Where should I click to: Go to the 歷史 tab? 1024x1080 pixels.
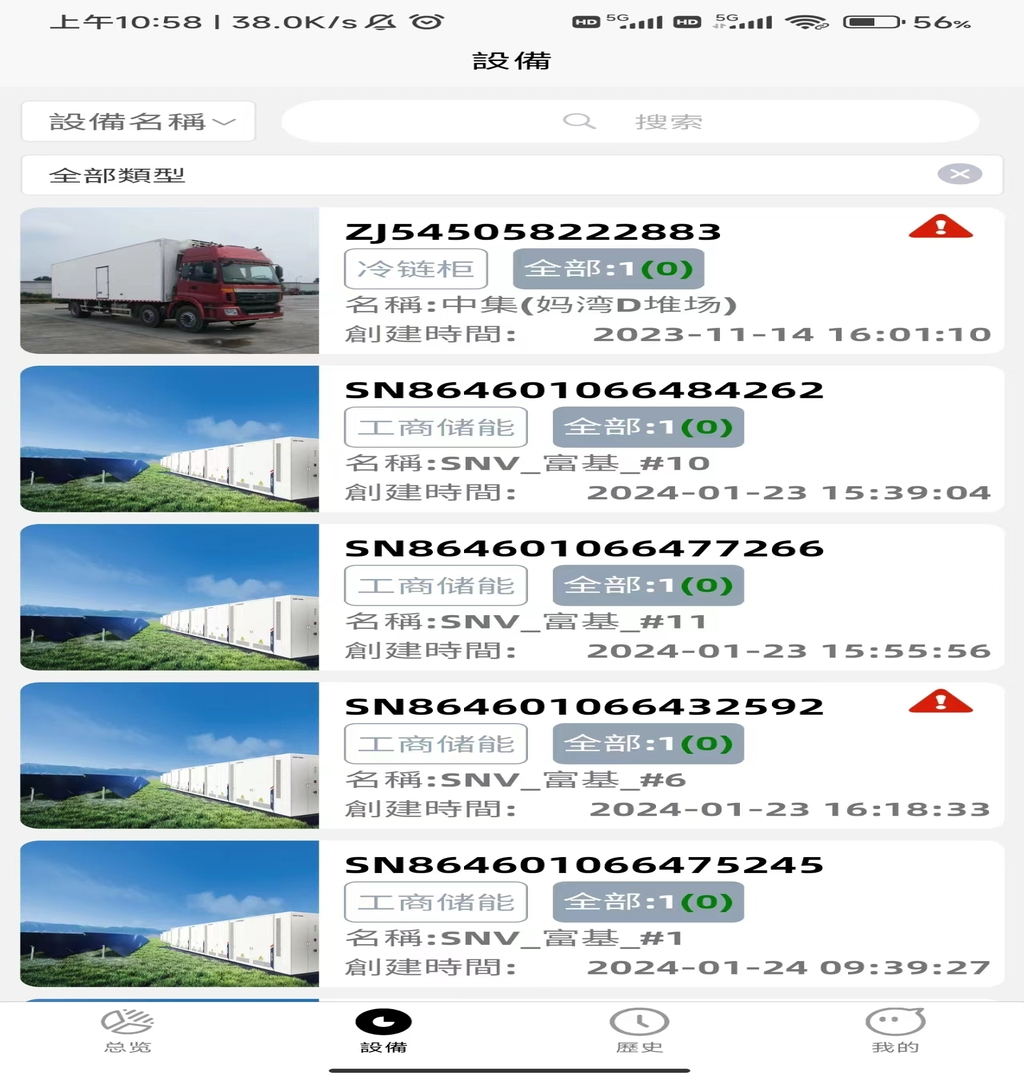coord(640,1031)
